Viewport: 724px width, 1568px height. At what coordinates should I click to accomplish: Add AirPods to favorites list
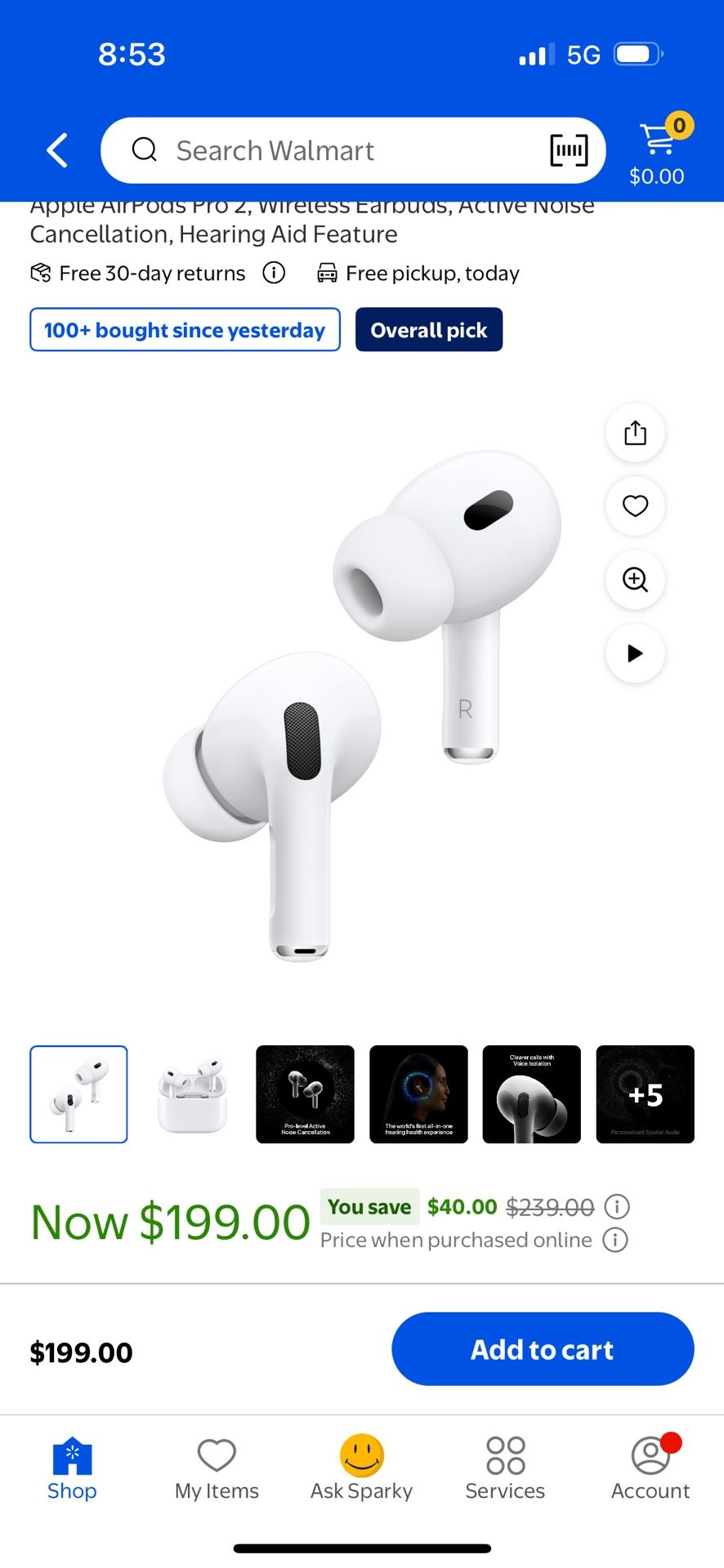[635, 506]
